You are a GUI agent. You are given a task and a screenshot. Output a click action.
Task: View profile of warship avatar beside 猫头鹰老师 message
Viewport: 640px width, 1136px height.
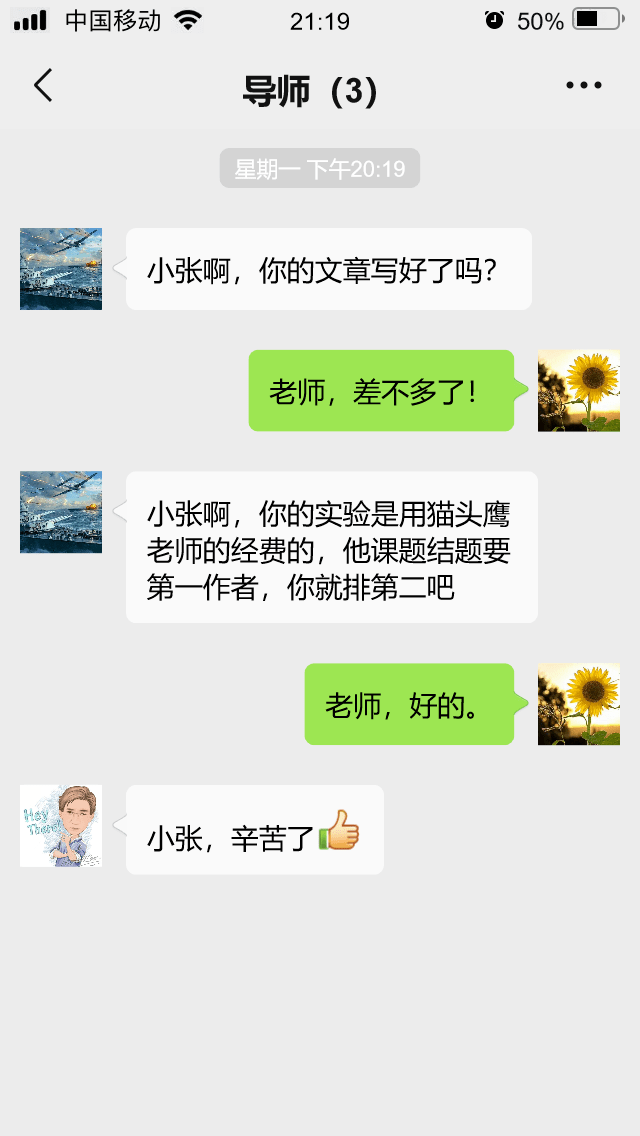[x=61, y=512]
